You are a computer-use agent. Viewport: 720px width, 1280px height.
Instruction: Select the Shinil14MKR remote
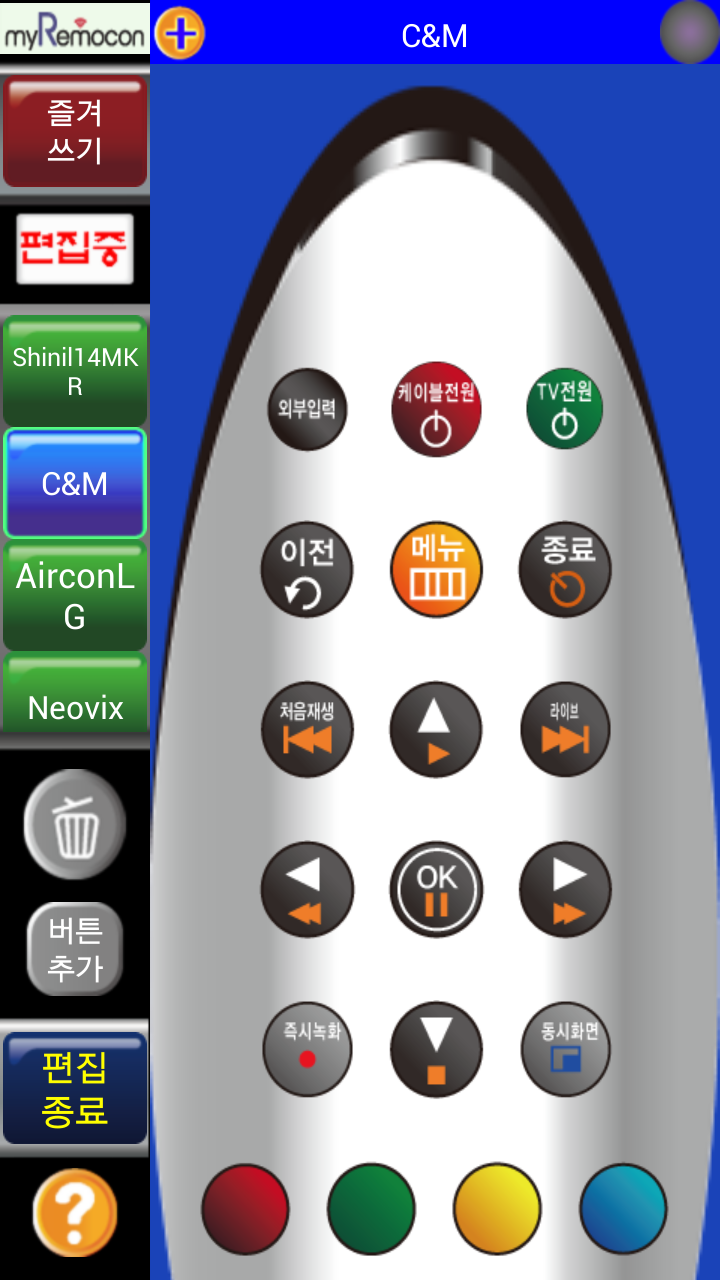pyautogui.click(x=75, y=371)
